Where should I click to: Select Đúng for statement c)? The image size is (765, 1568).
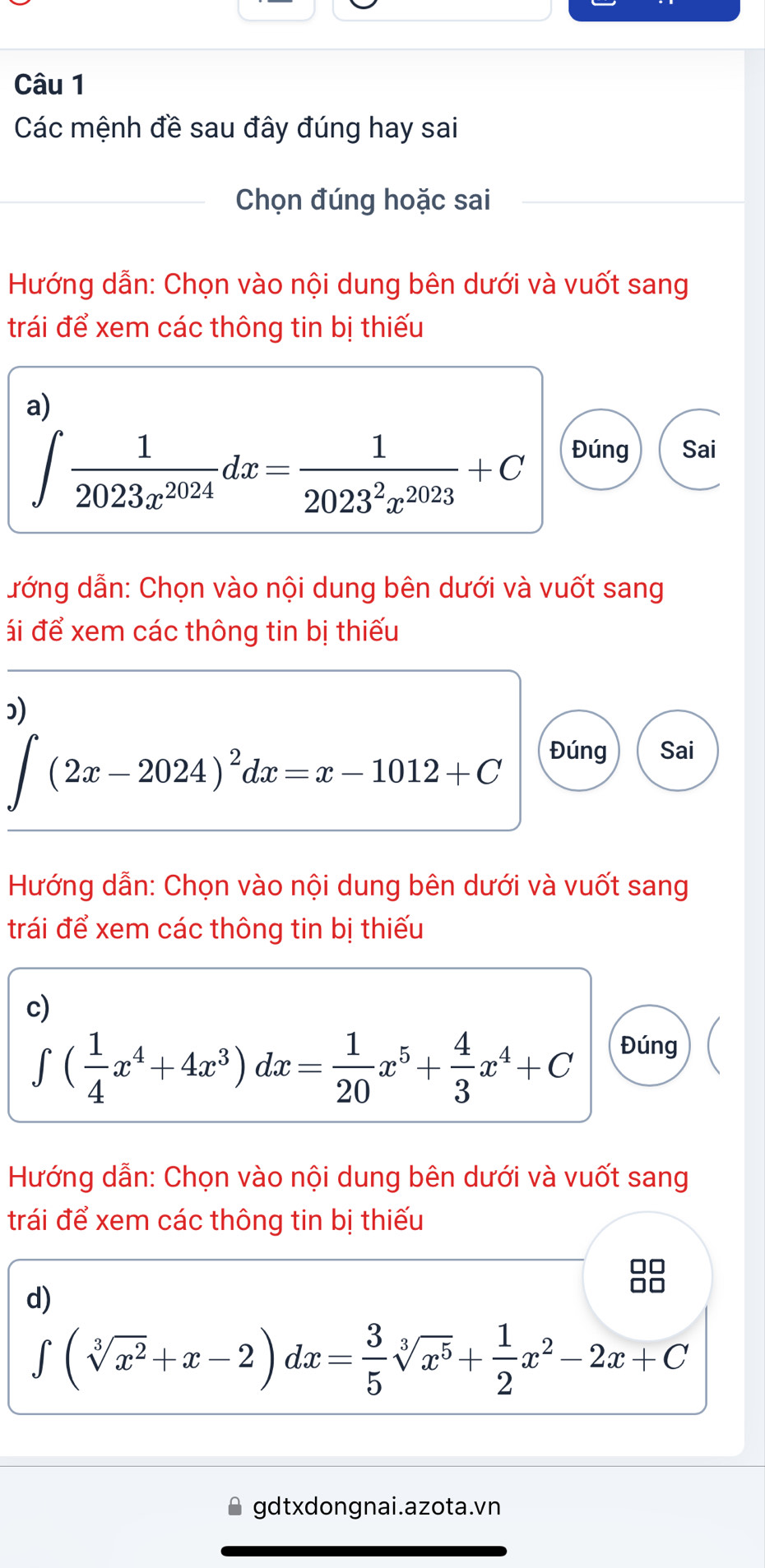coord(649,1045)
